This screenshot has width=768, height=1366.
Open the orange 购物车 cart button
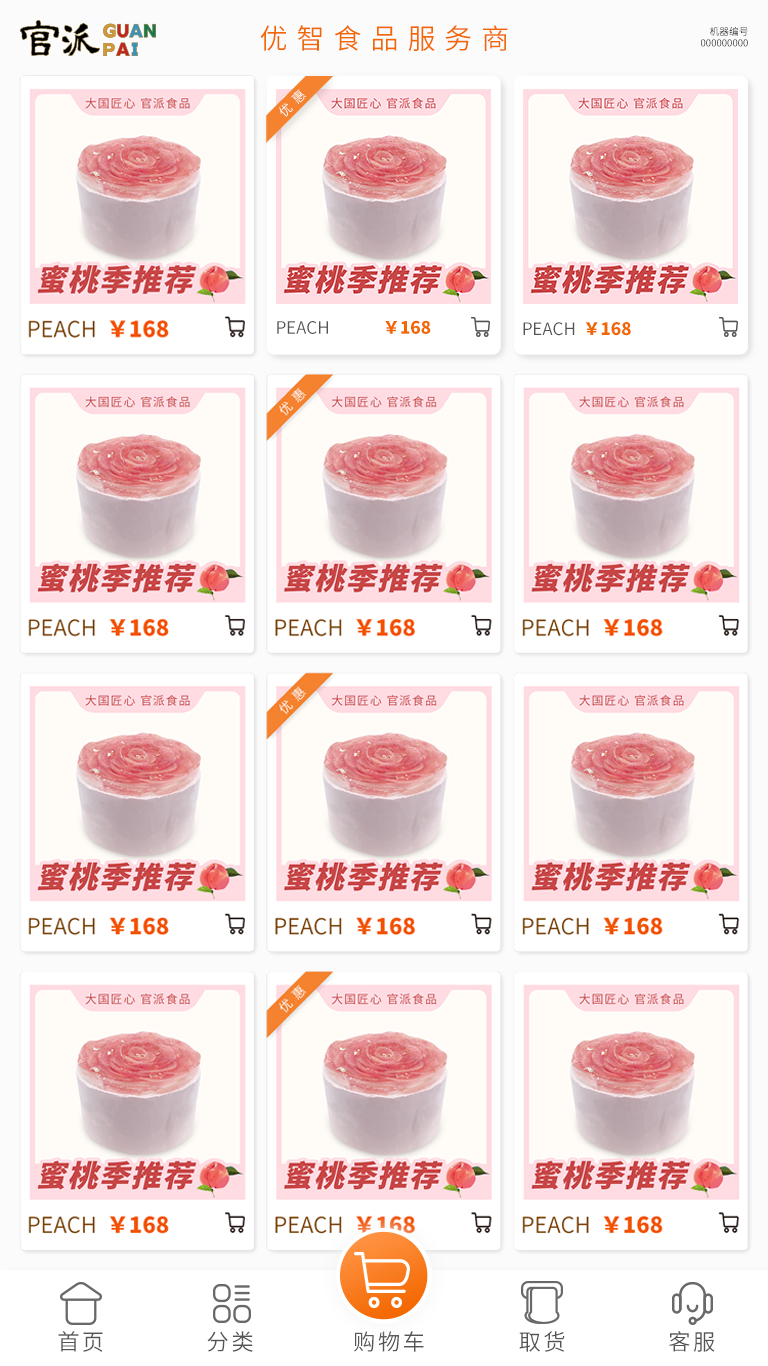pos(384,1277)
